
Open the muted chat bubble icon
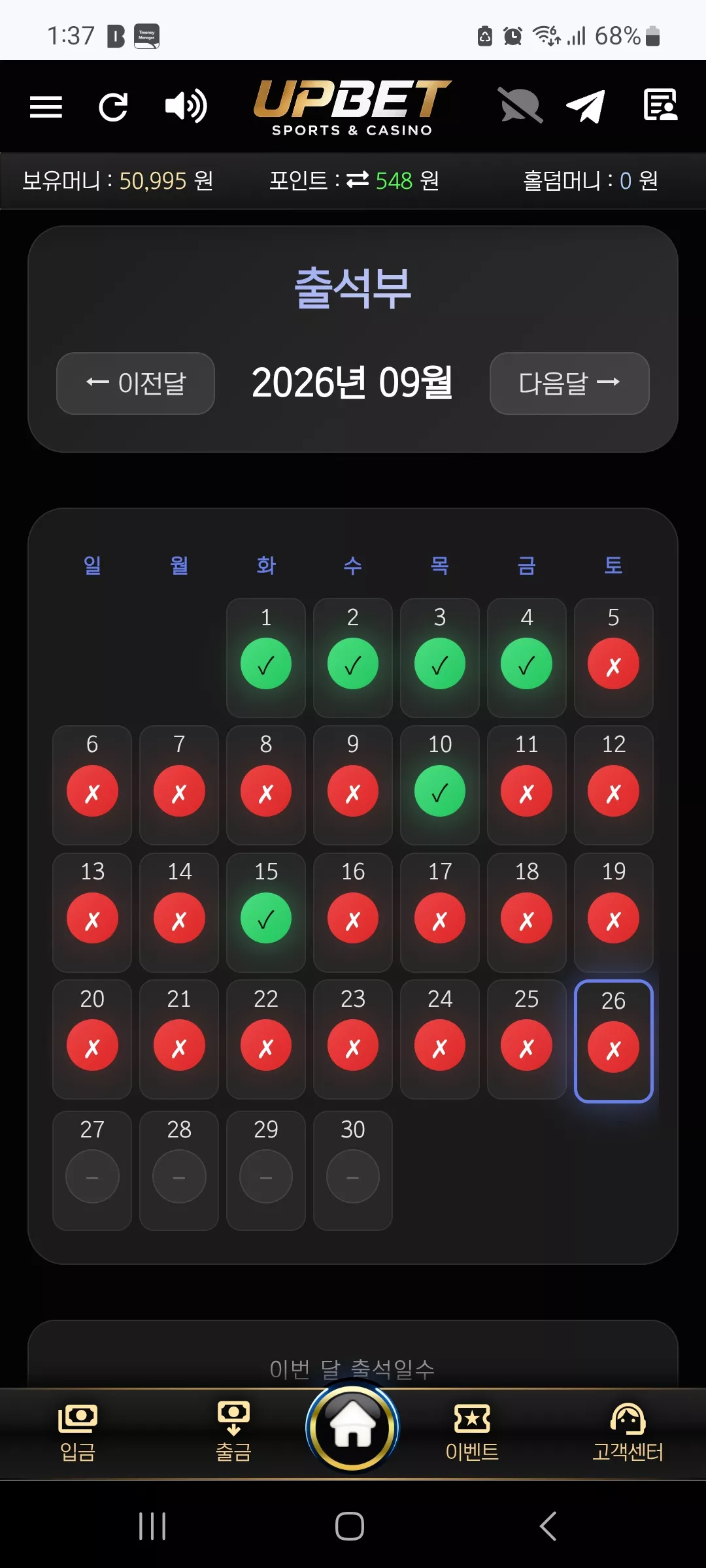tap(520, 105)
